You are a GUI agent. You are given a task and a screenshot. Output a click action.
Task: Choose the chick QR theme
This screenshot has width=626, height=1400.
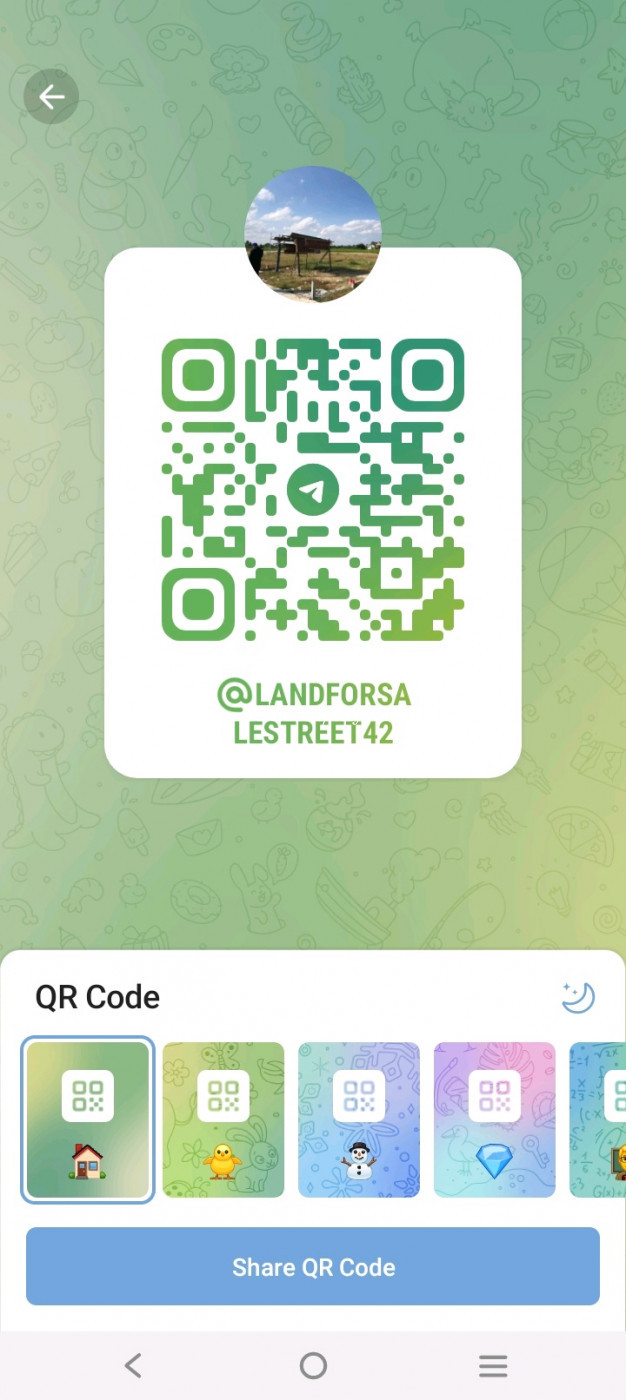point(224,1120)
